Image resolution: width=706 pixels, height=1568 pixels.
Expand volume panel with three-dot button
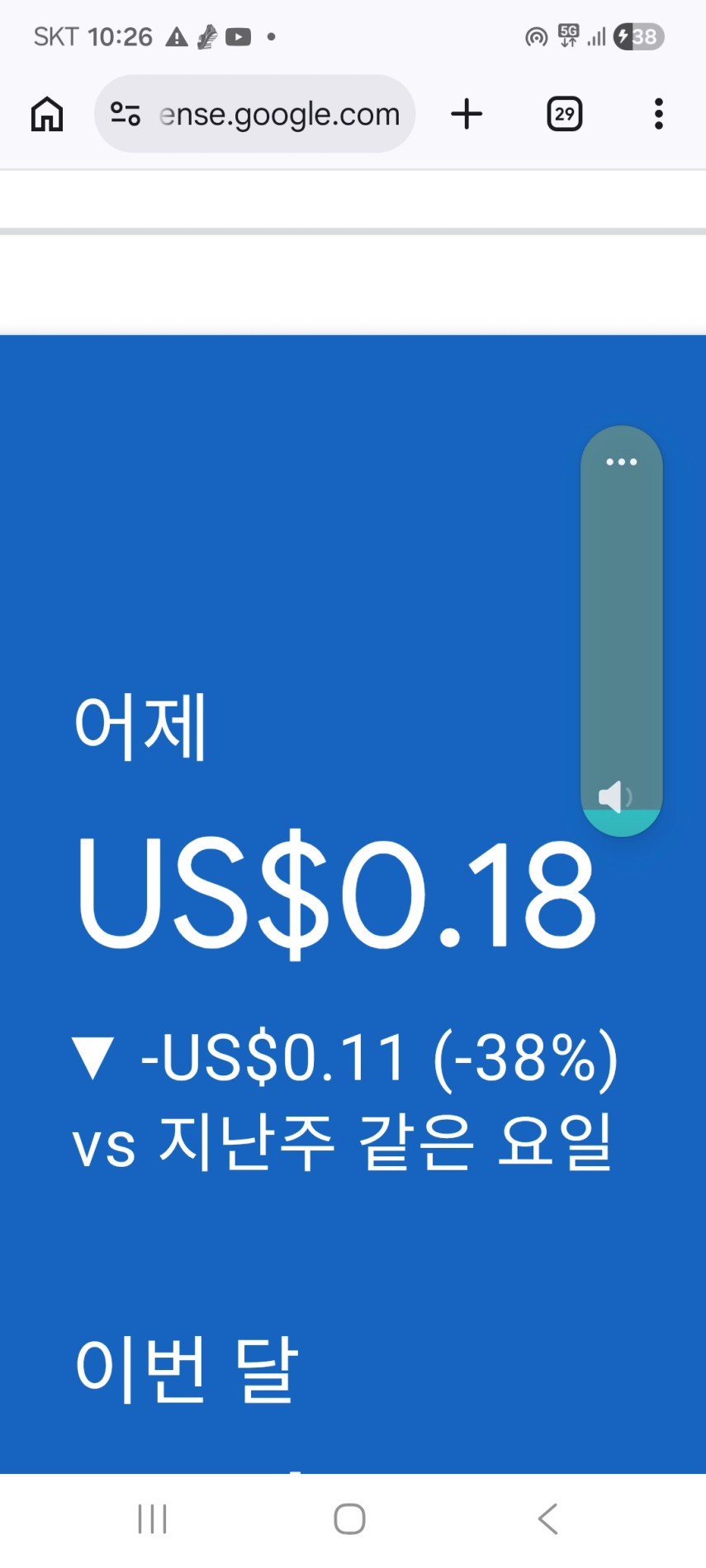coord(622,461)
